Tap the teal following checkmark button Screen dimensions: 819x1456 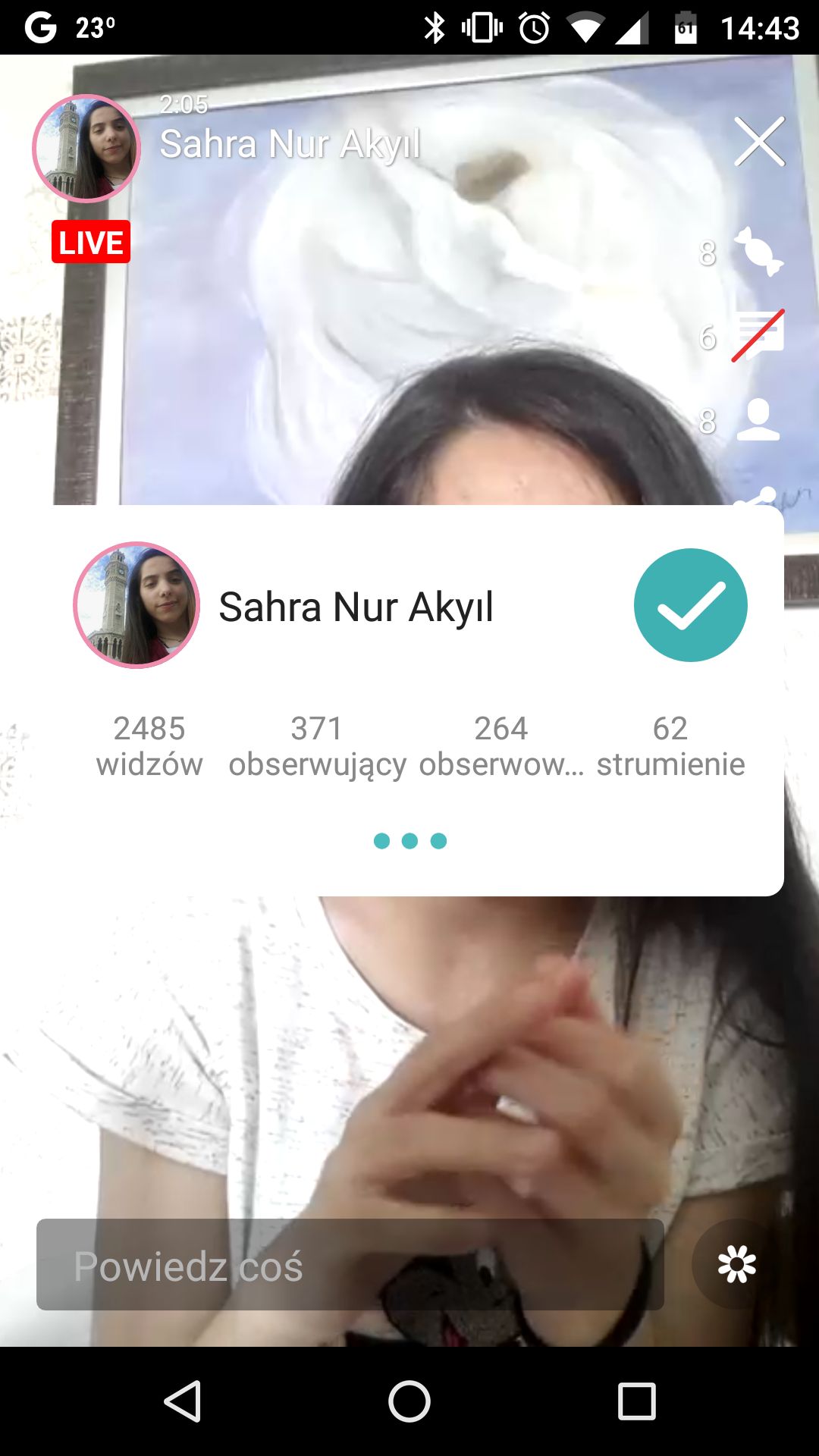691,605
